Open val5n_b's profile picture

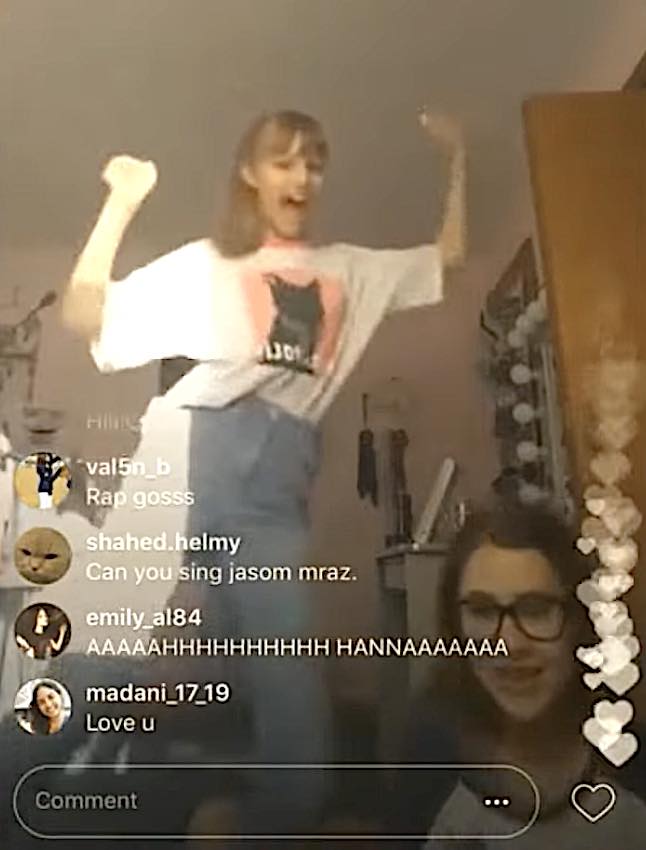(x=42, y=481)
